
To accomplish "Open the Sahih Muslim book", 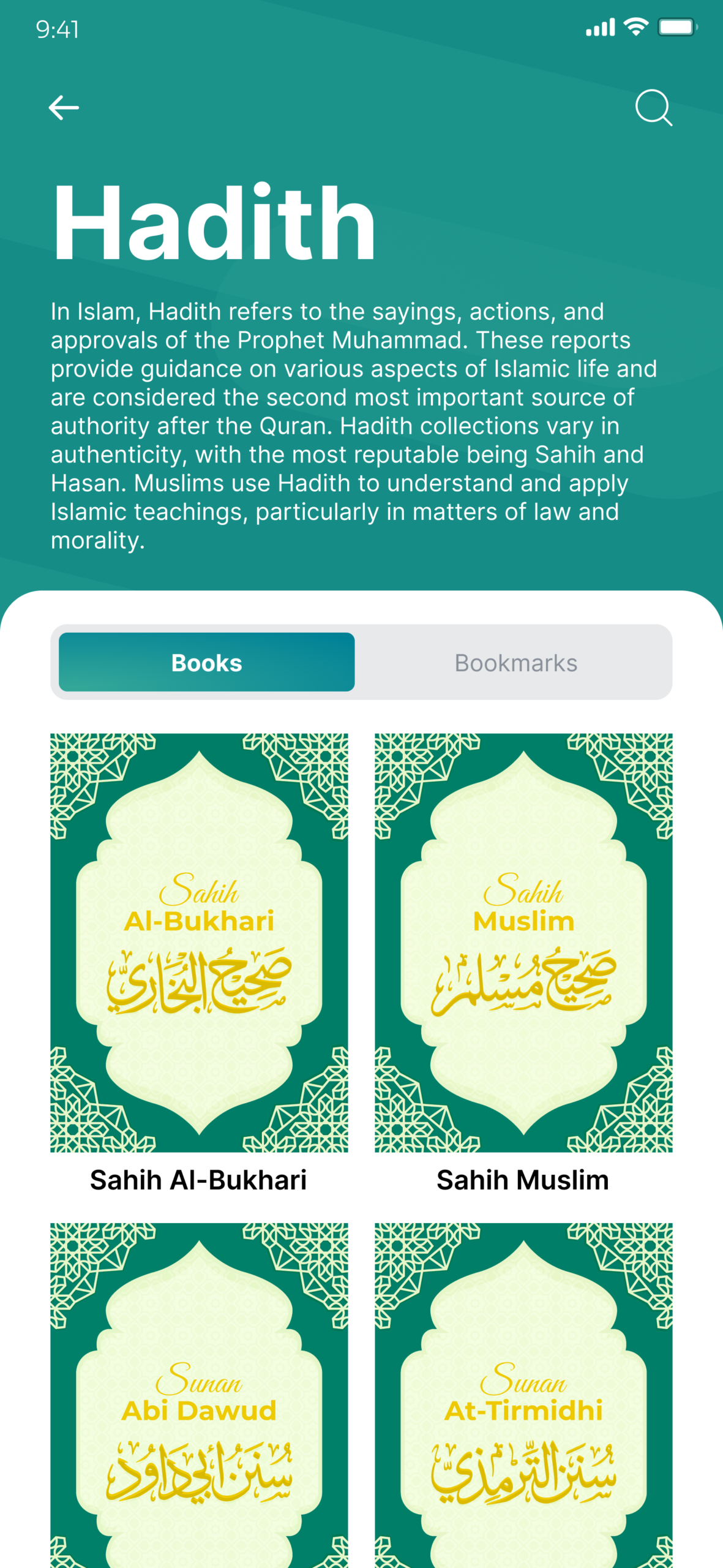I will coord(523,943).
